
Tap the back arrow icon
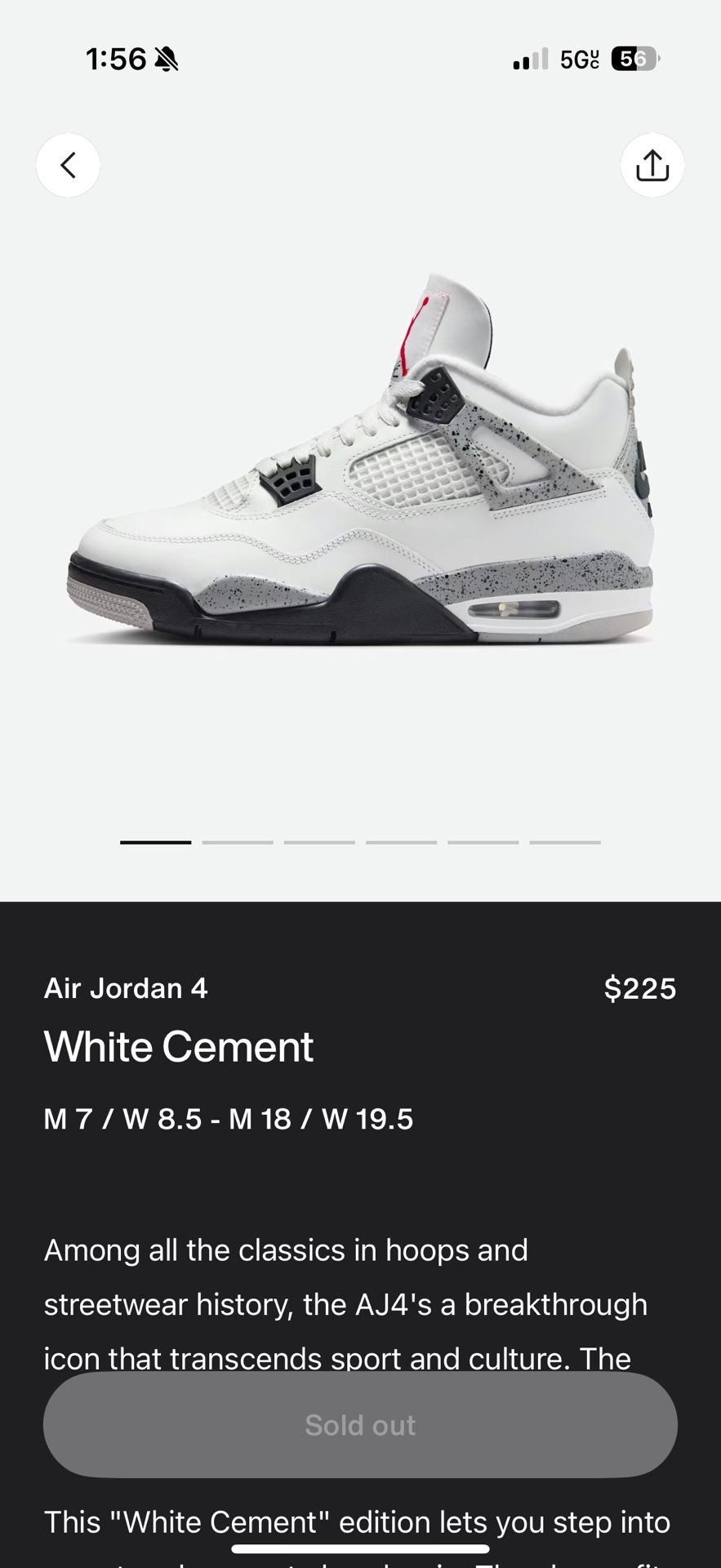click(x=68, y=165)
